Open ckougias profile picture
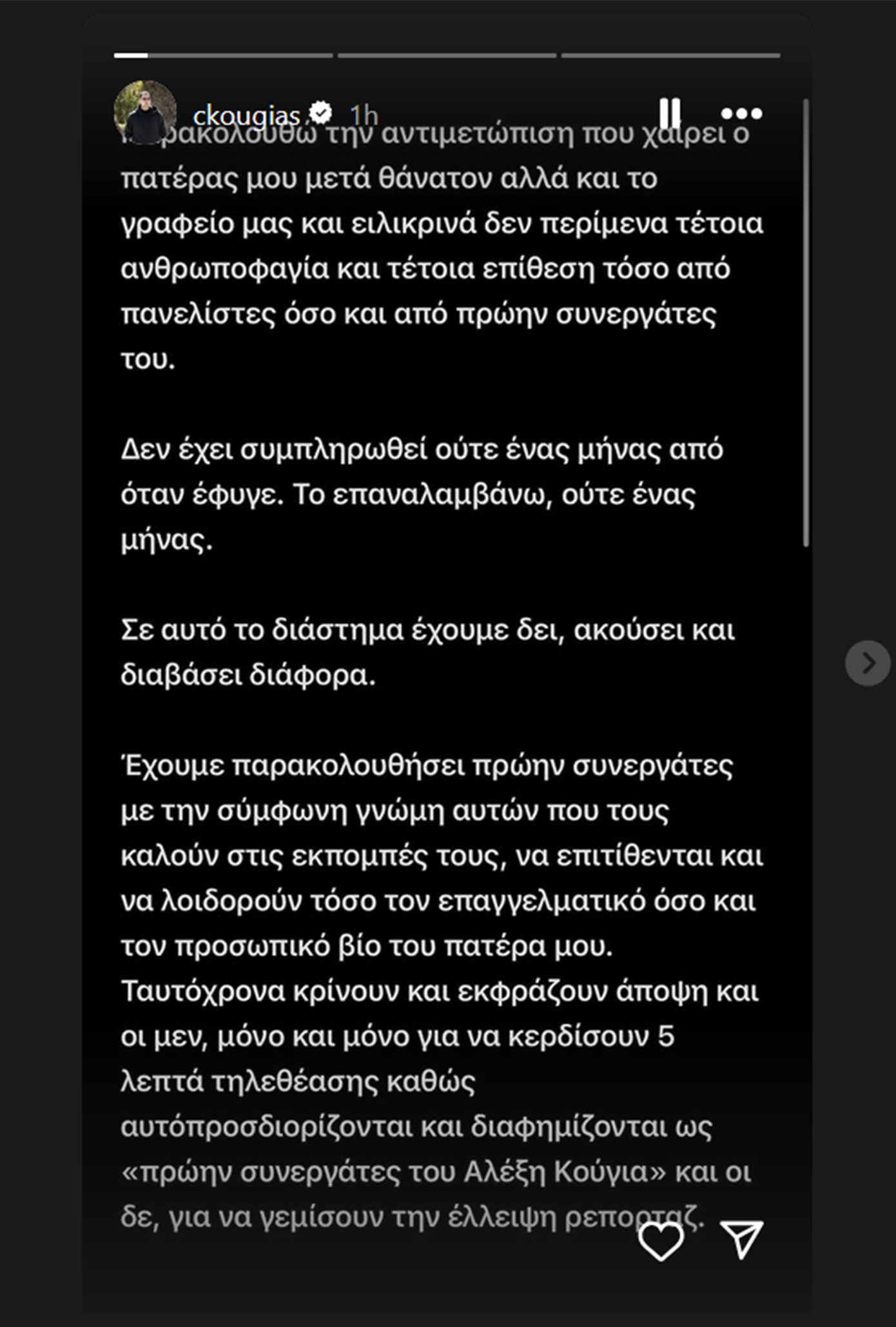 [146, 112]
